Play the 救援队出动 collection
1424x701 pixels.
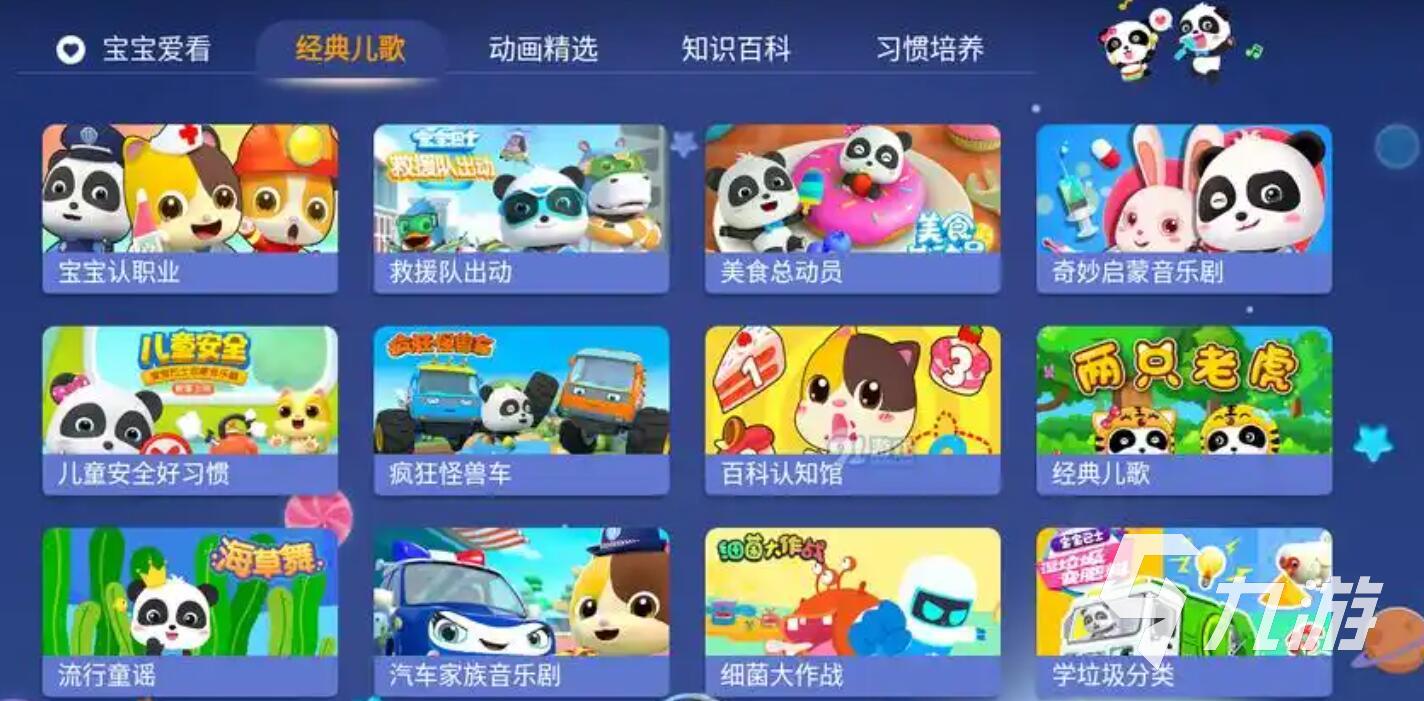pyautogui.click(x=521, y=207)
